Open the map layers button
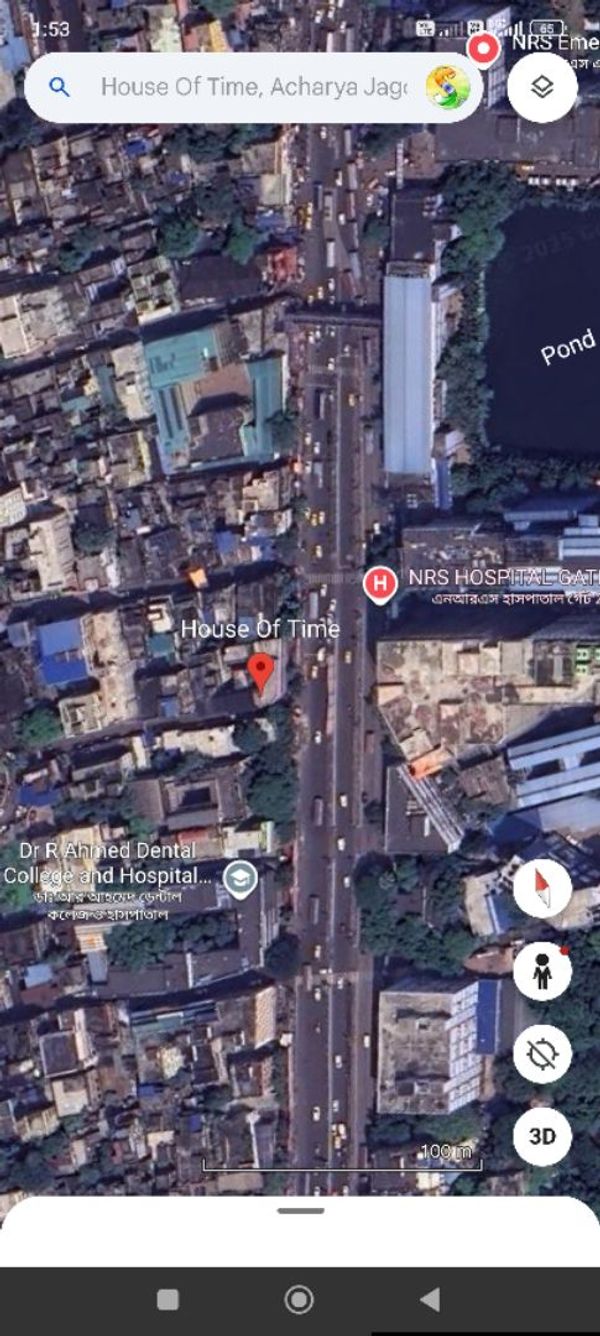The image size is (600, 1336). tap(542, 87)
